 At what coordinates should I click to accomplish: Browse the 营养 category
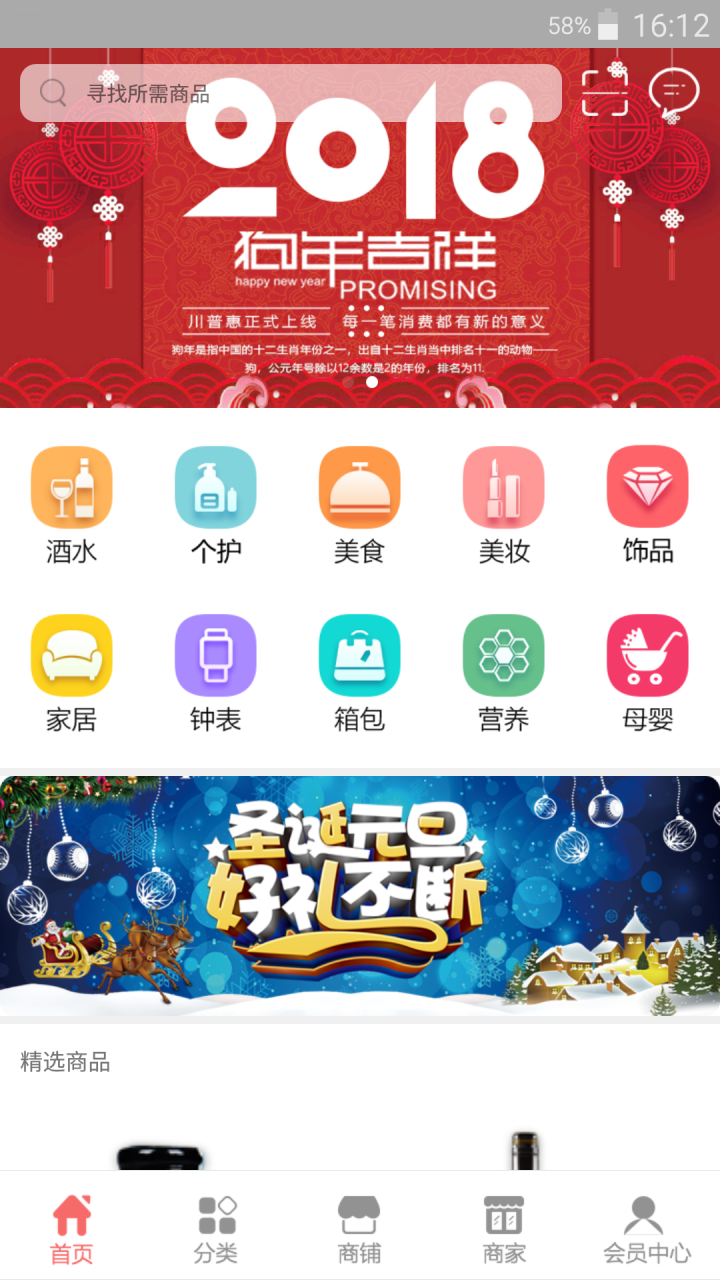pos(504,673)
